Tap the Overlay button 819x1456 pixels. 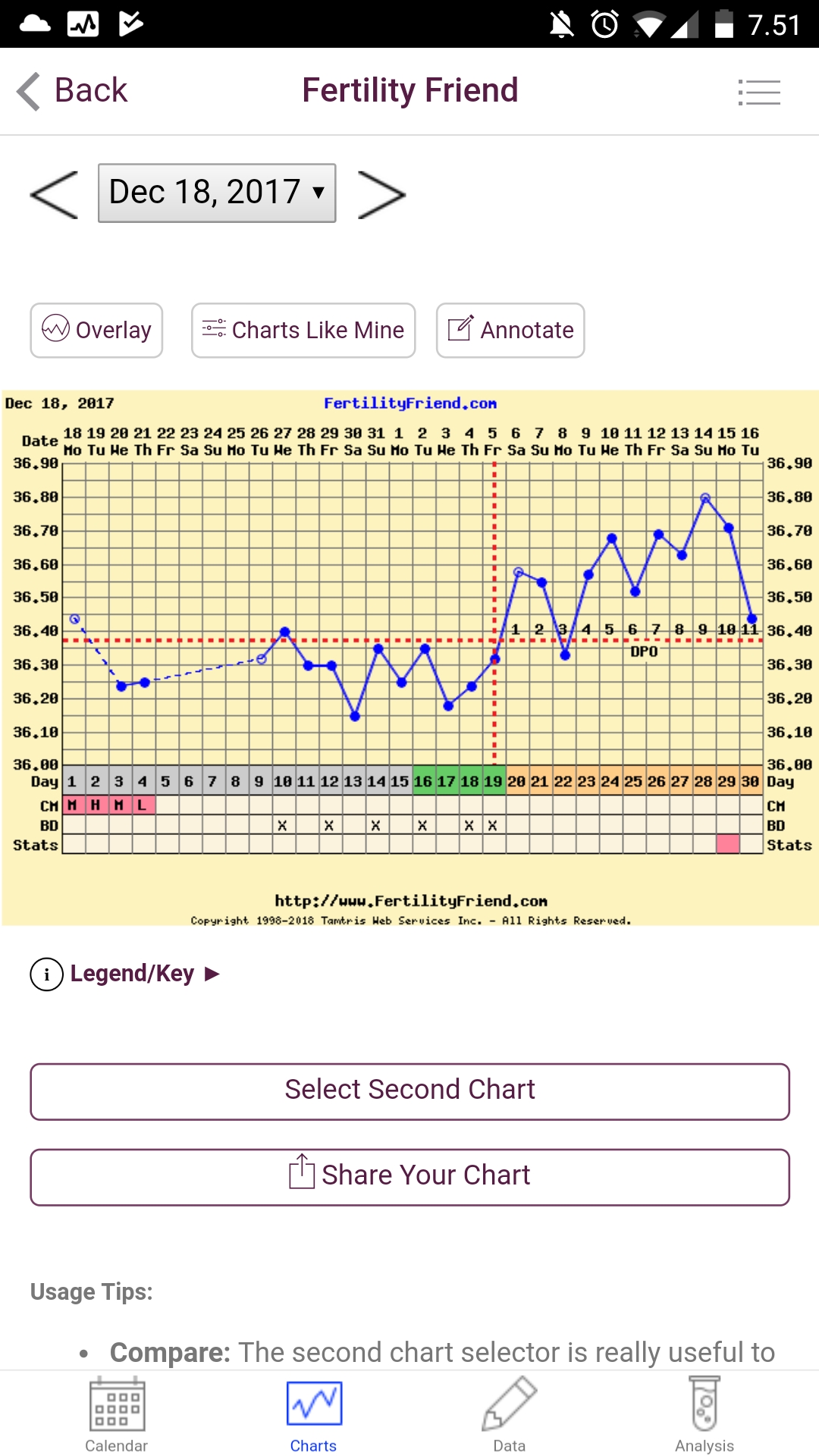click(x=96, y=330)
